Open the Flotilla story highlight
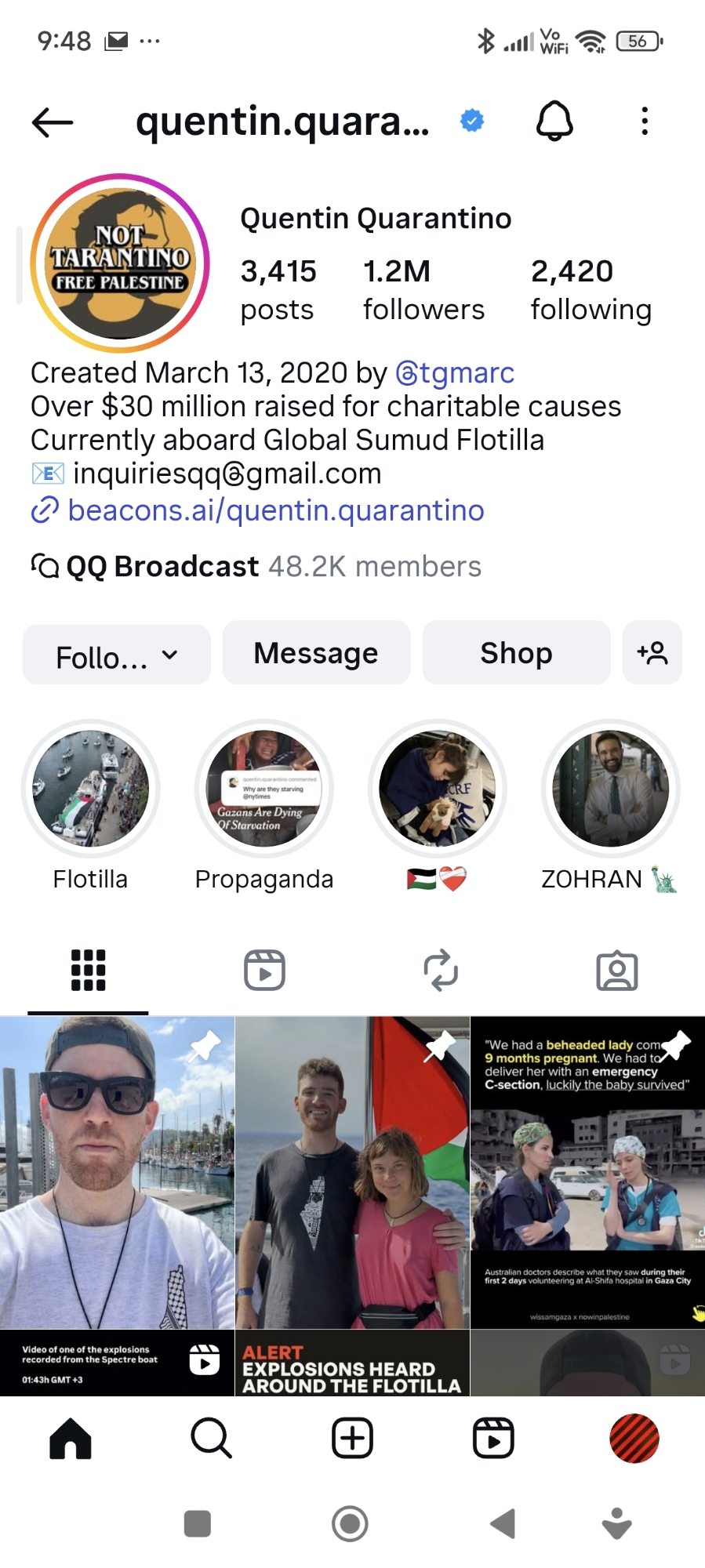 (x=91, y=789)
